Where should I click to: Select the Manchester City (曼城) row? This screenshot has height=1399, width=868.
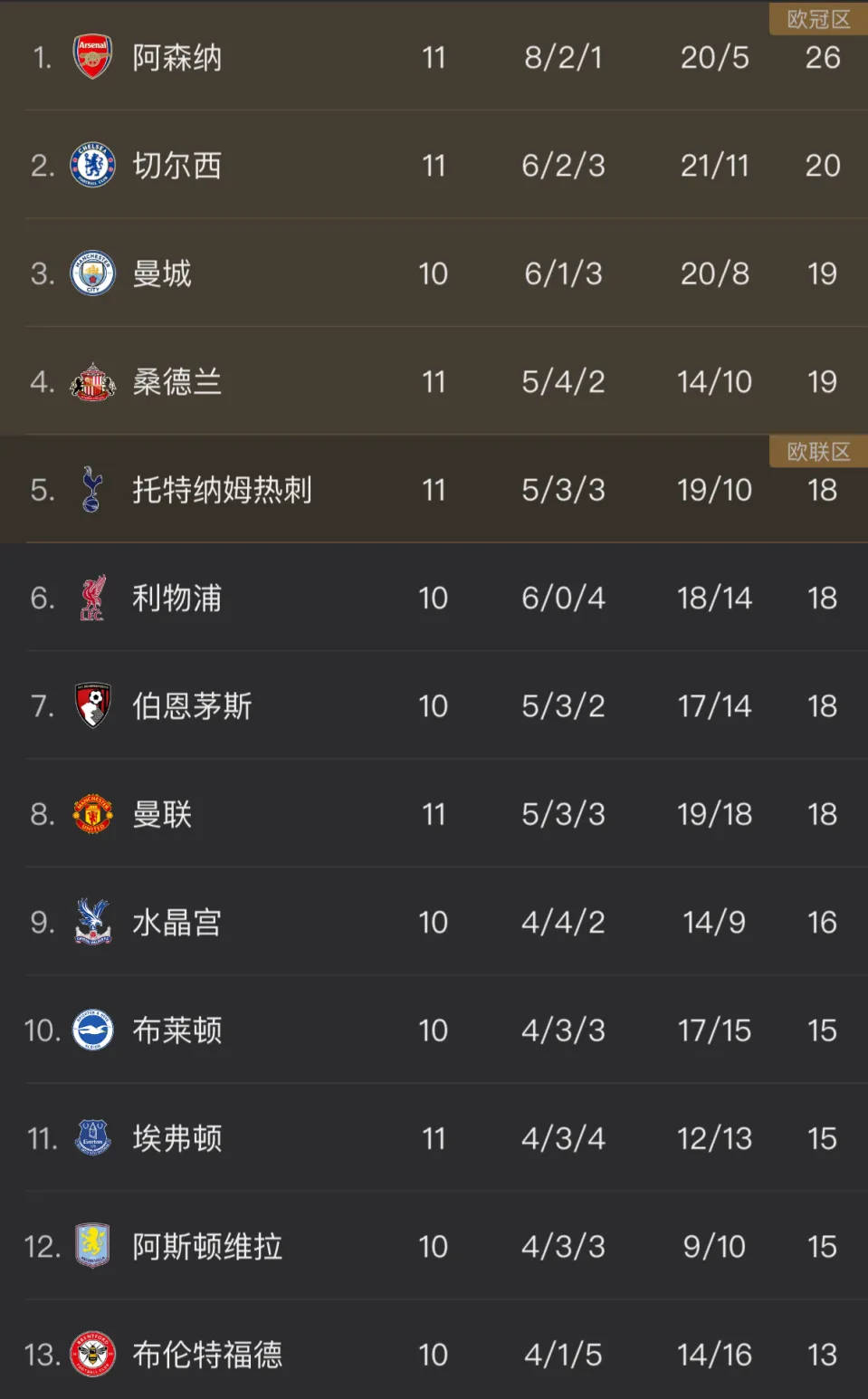coord(163,273)
